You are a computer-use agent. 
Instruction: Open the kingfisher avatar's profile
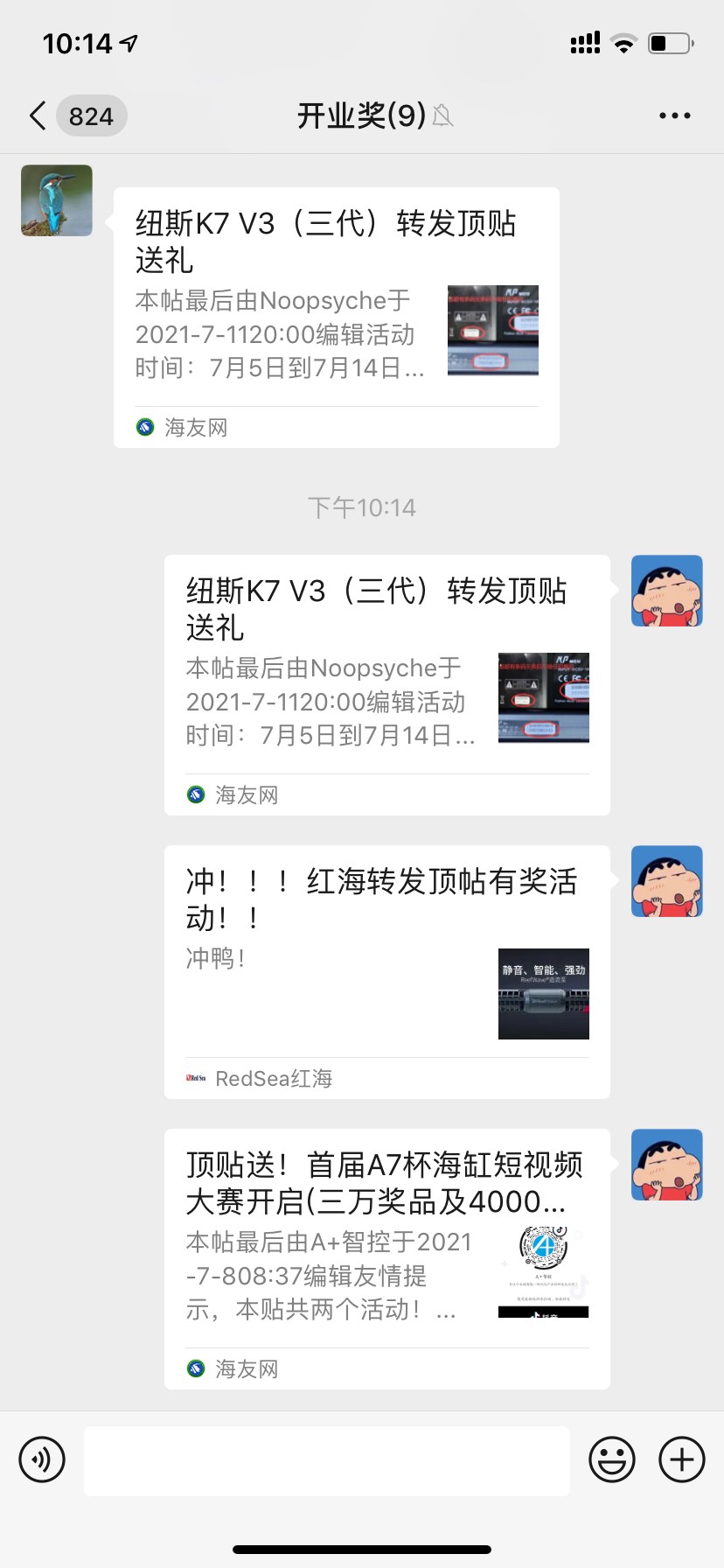(57, 200)
